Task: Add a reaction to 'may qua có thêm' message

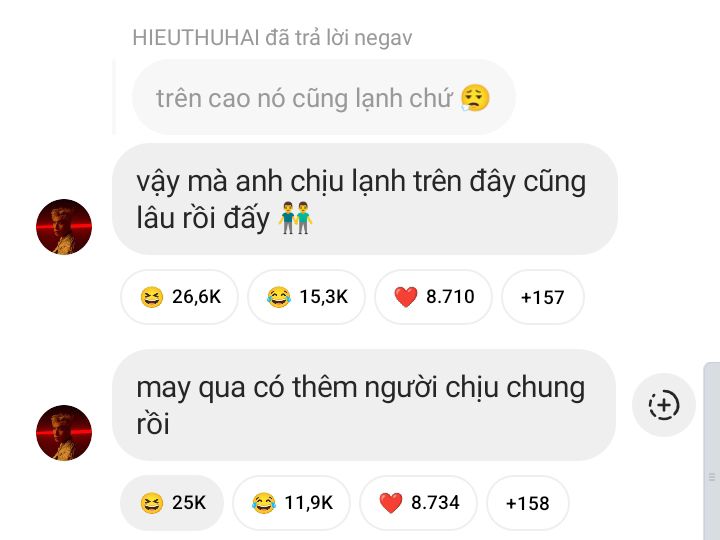Action: coord(664,405)
